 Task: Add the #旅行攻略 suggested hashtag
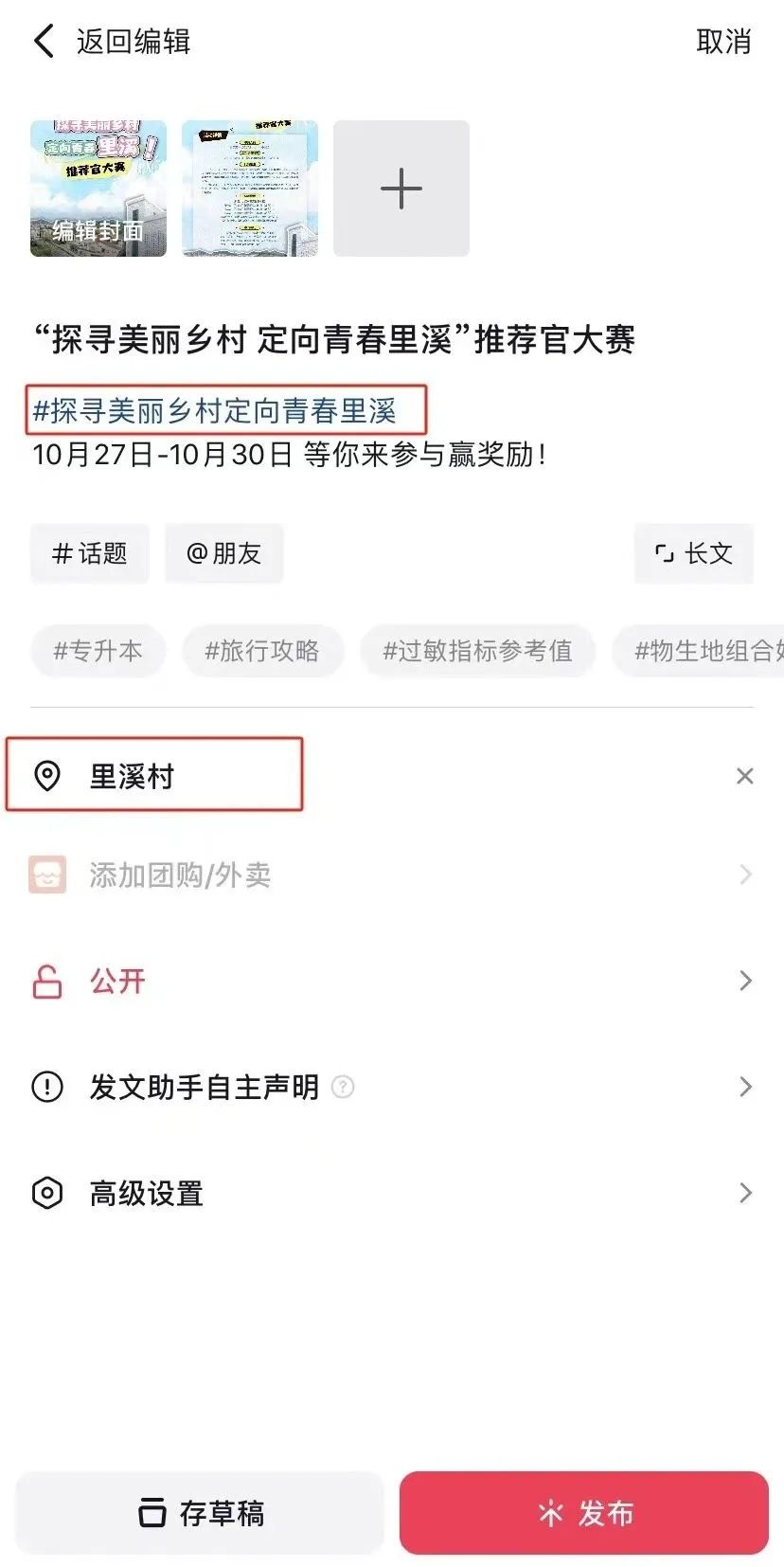point(262,651)
